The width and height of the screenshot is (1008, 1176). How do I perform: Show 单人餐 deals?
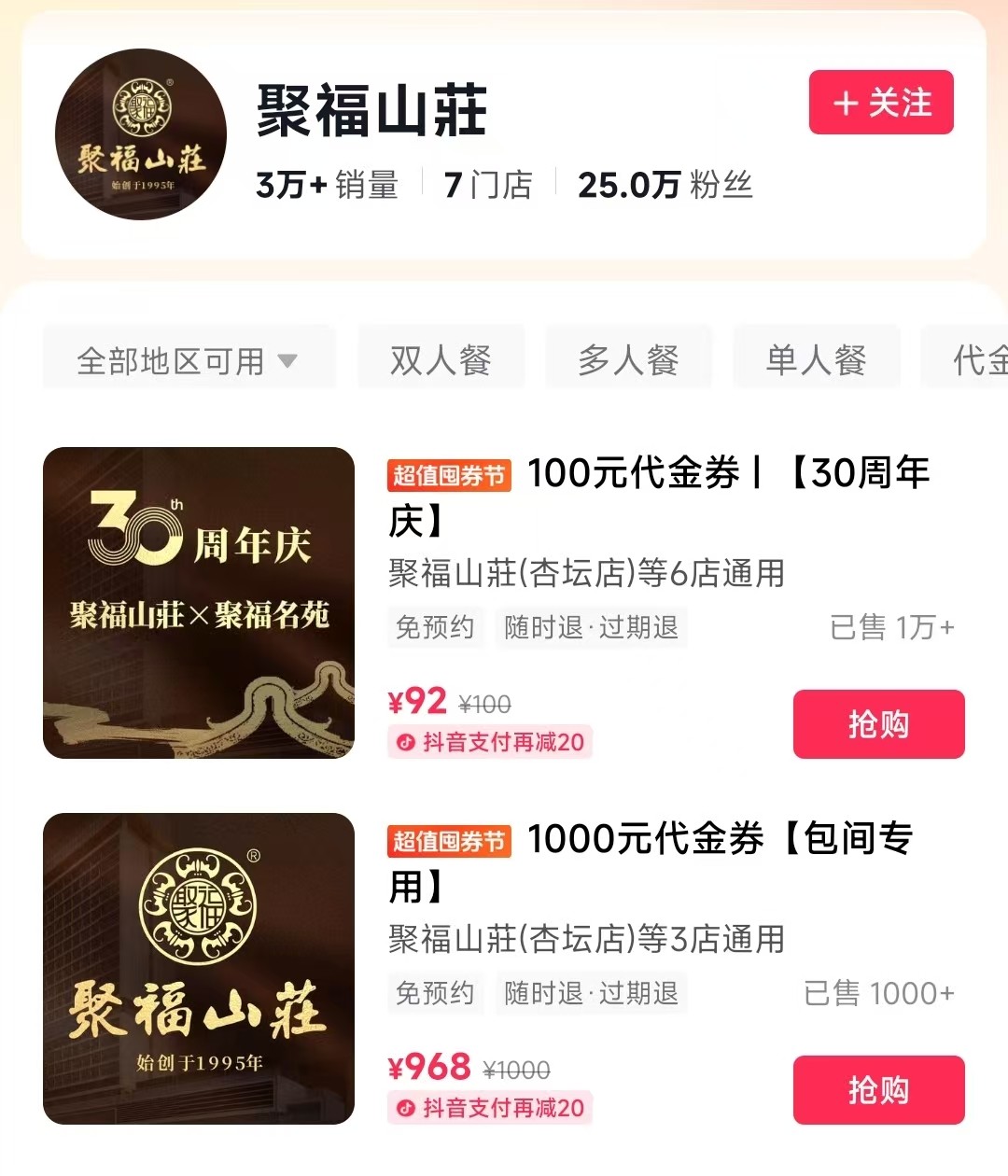(816, 360)
